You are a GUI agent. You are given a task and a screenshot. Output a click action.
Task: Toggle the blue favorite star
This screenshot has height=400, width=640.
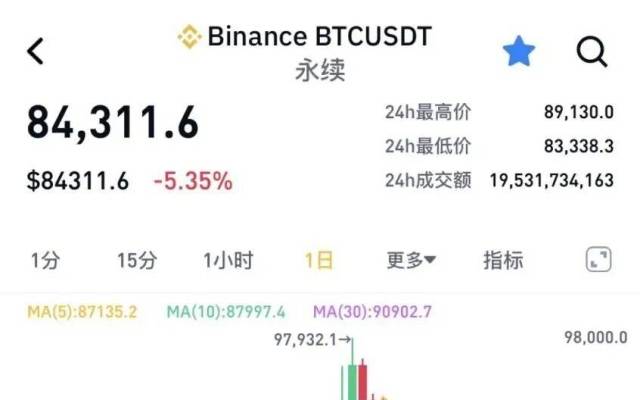[518, 51]
